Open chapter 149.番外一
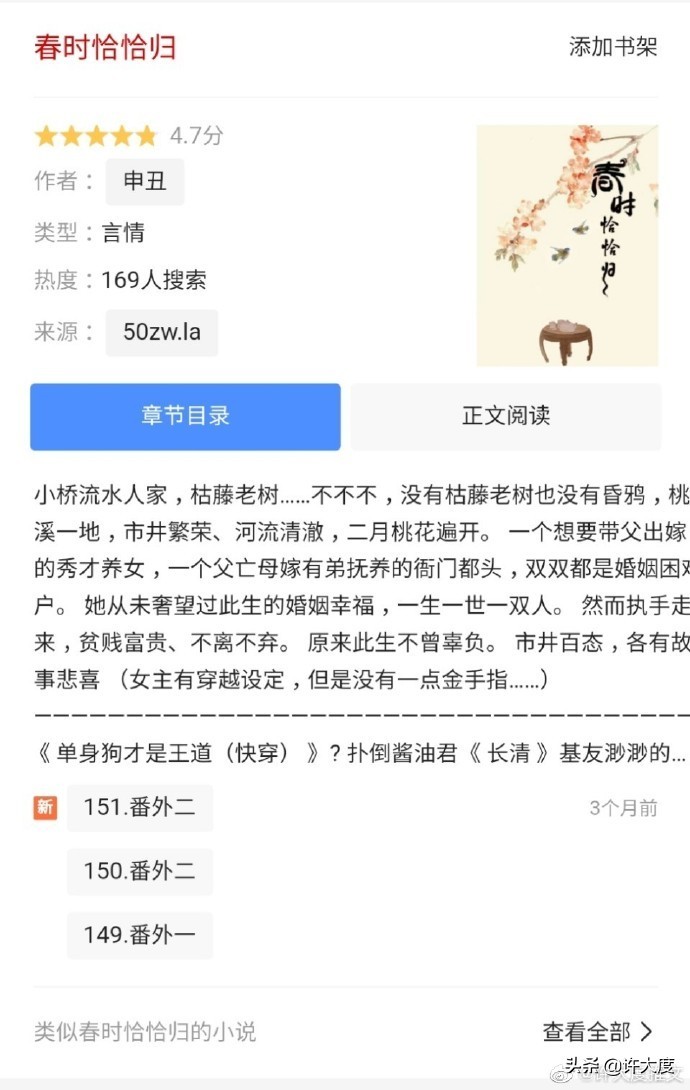Image resolution: width=690 pixels, height=1090 pixels. coord(140,935)
